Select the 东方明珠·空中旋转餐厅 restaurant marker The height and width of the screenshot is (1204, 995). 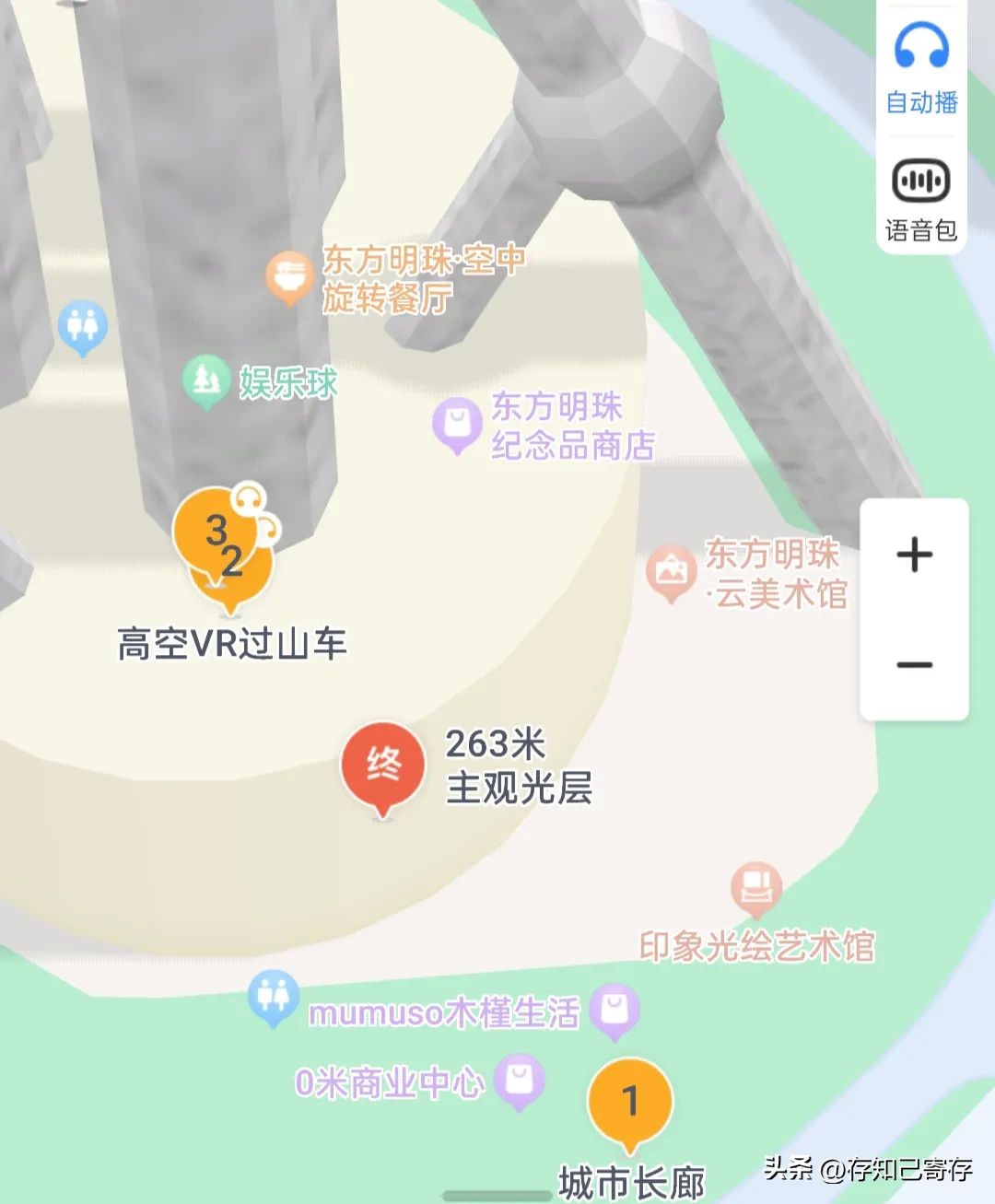tap(289, 275)
